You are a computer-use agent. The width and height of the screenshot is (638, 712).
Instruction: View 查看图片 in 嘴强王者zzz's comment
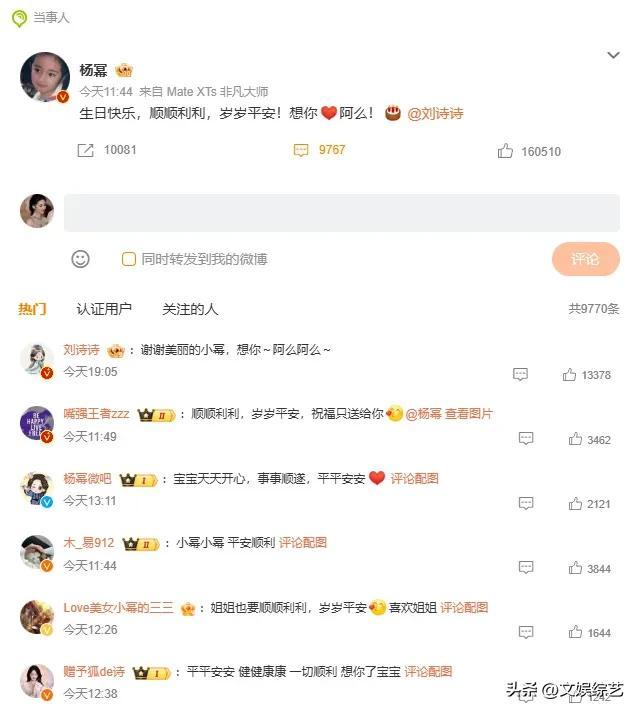[x=469, y=414]
